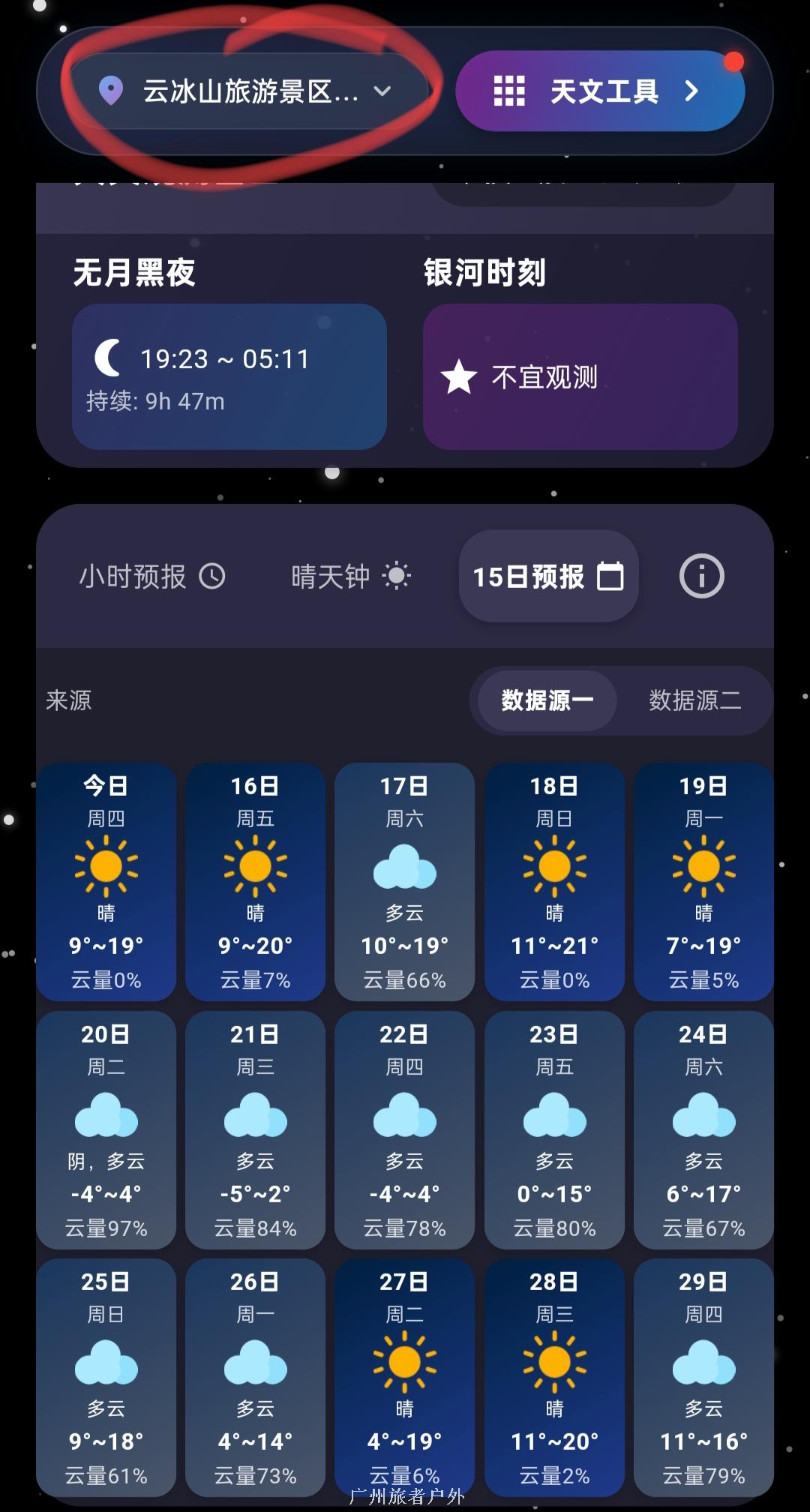Open the 天文工具 astronomy tools

coord(600,91)
